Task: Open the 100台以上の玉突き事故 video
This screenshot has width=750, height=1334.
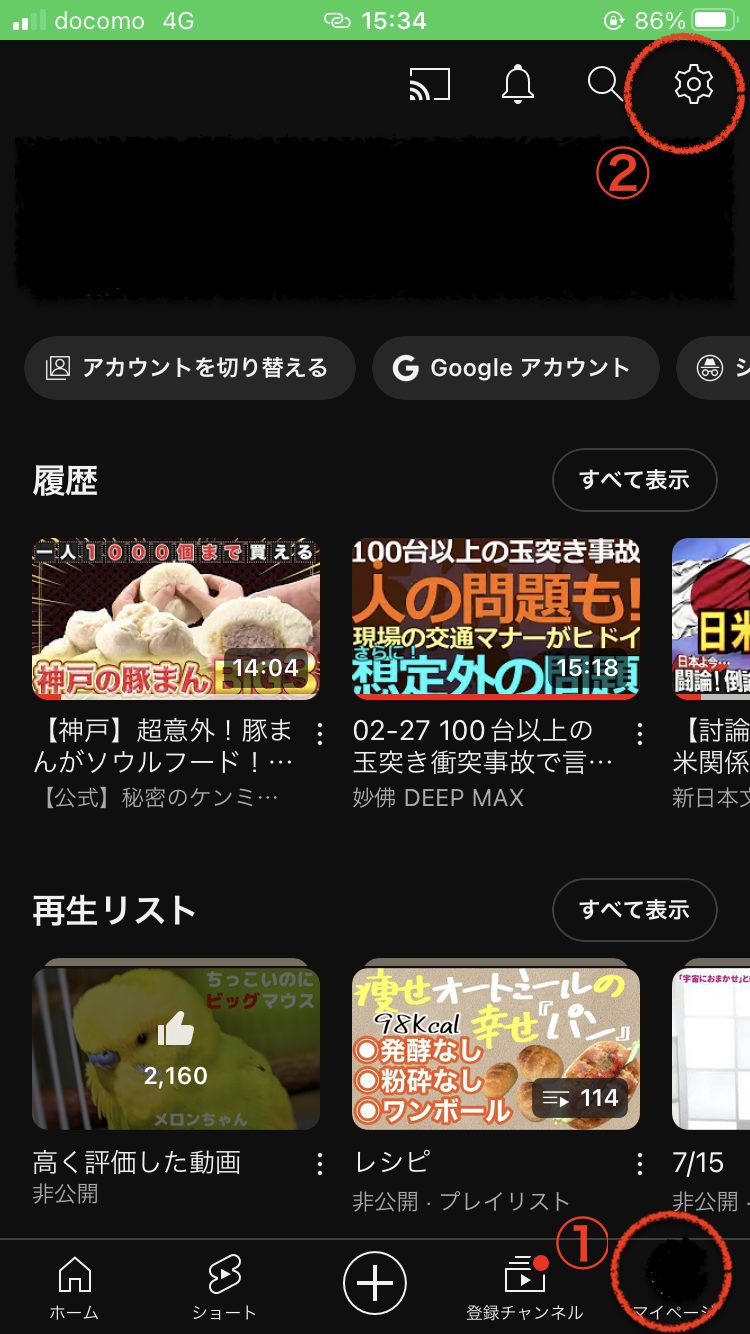Action: tap(496, 618)
